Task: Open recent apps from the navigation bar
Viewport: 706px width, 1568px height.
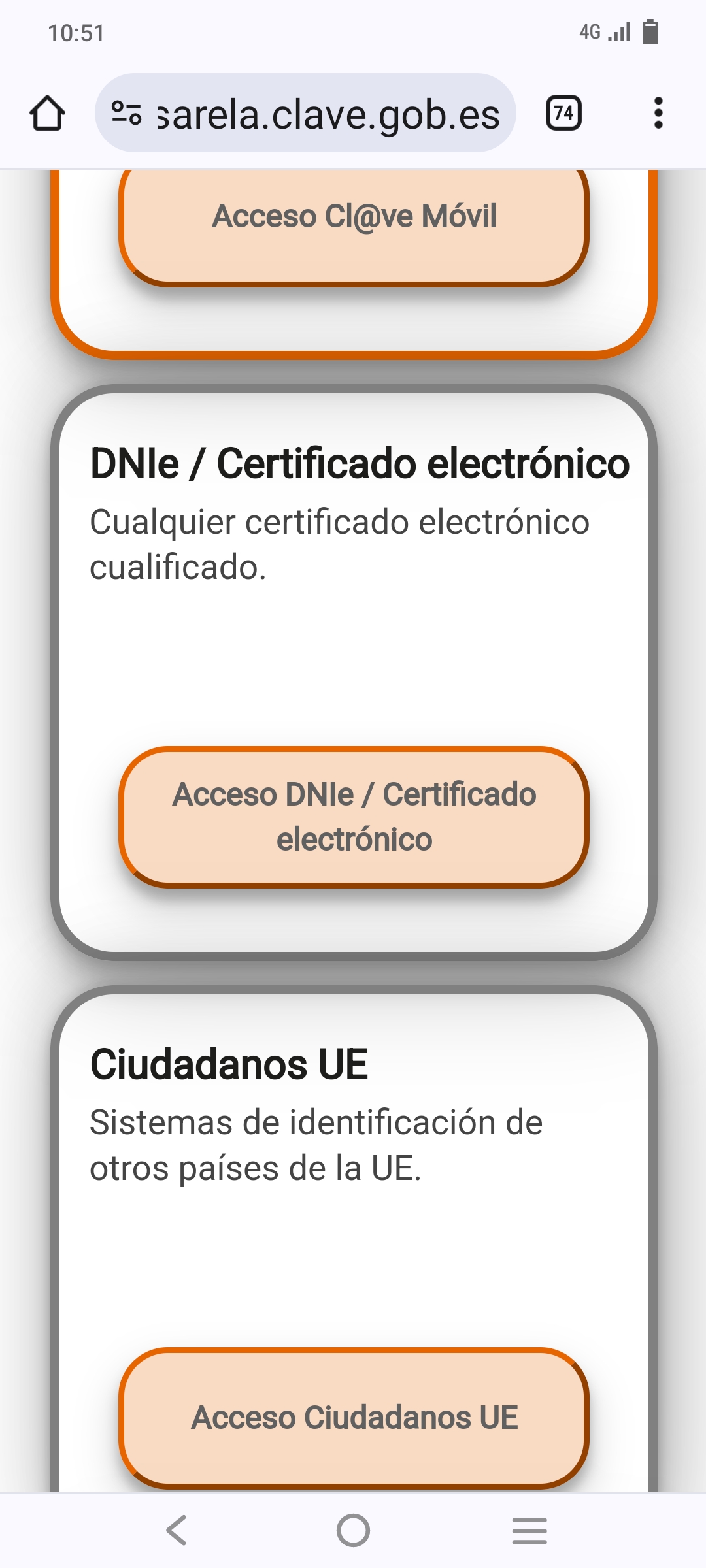Action: click(529, 1530)
